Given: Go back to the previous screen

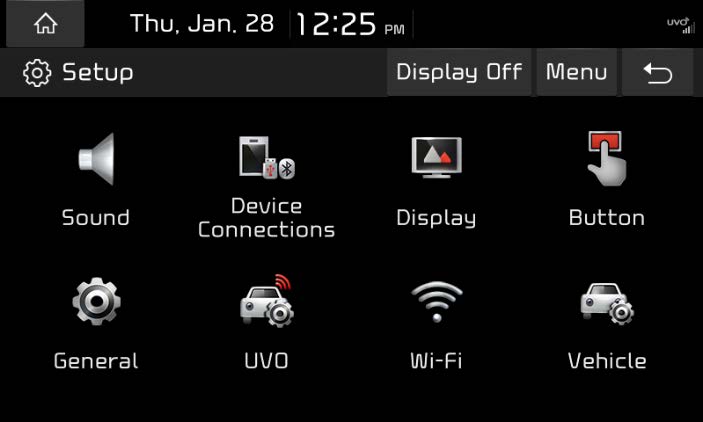Looking at the screenshot, I should tap(657, 73).
